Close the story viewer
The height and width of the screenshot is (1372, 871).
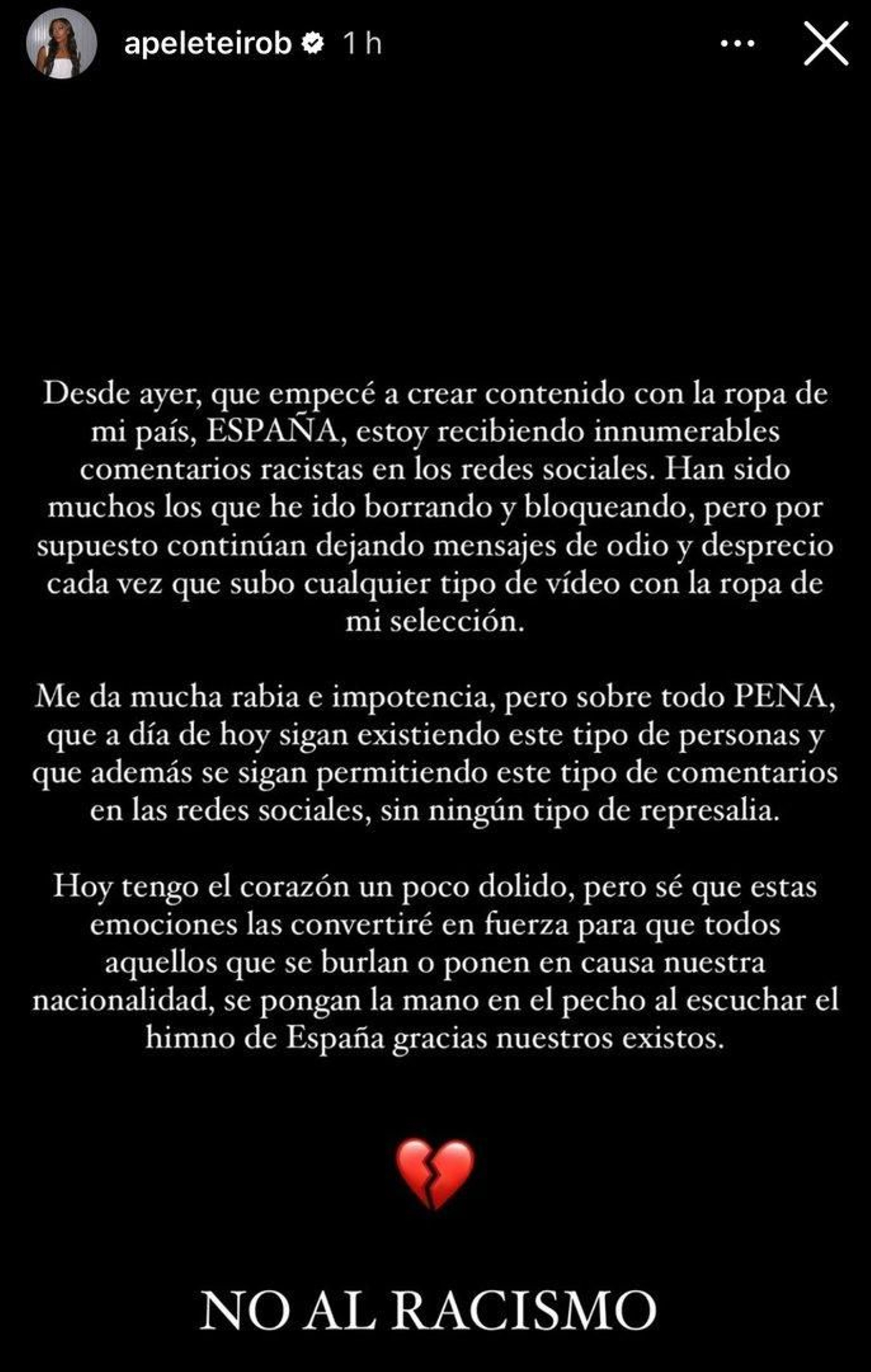coord(826,44)
